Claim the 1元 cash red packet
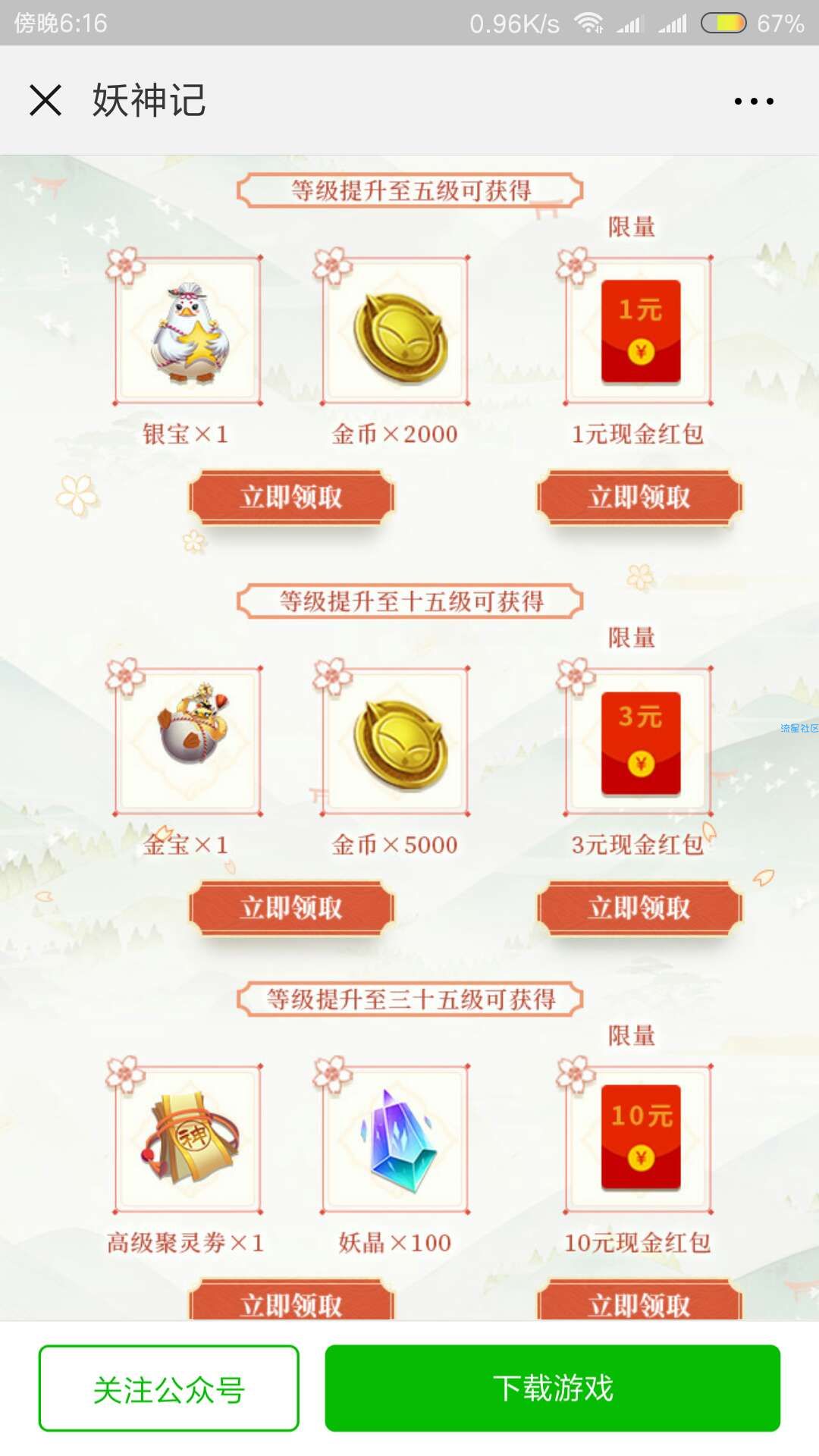This screenshot has height=1456, width=819. (x=639, y=497)
